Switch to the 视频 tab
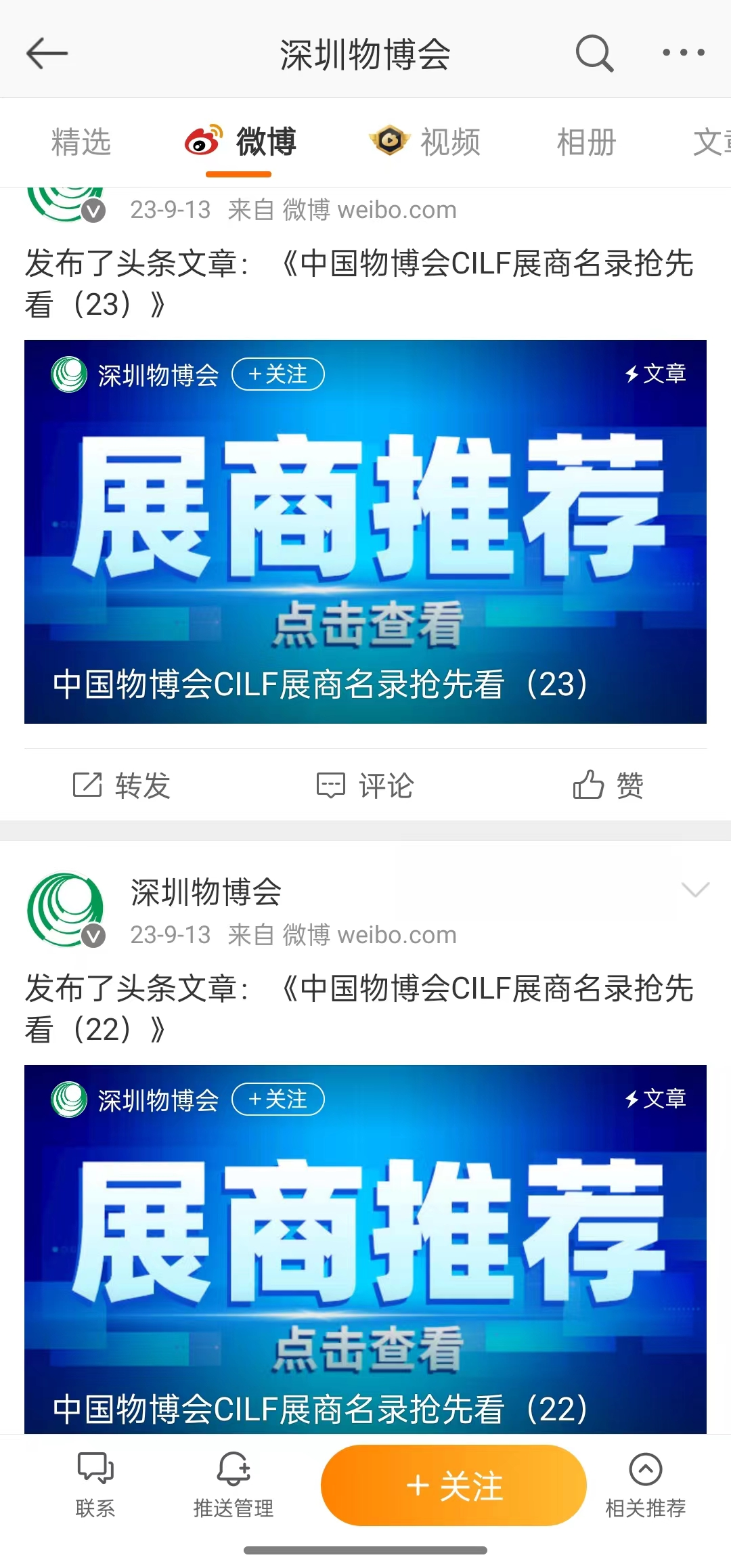 [425, 142]
